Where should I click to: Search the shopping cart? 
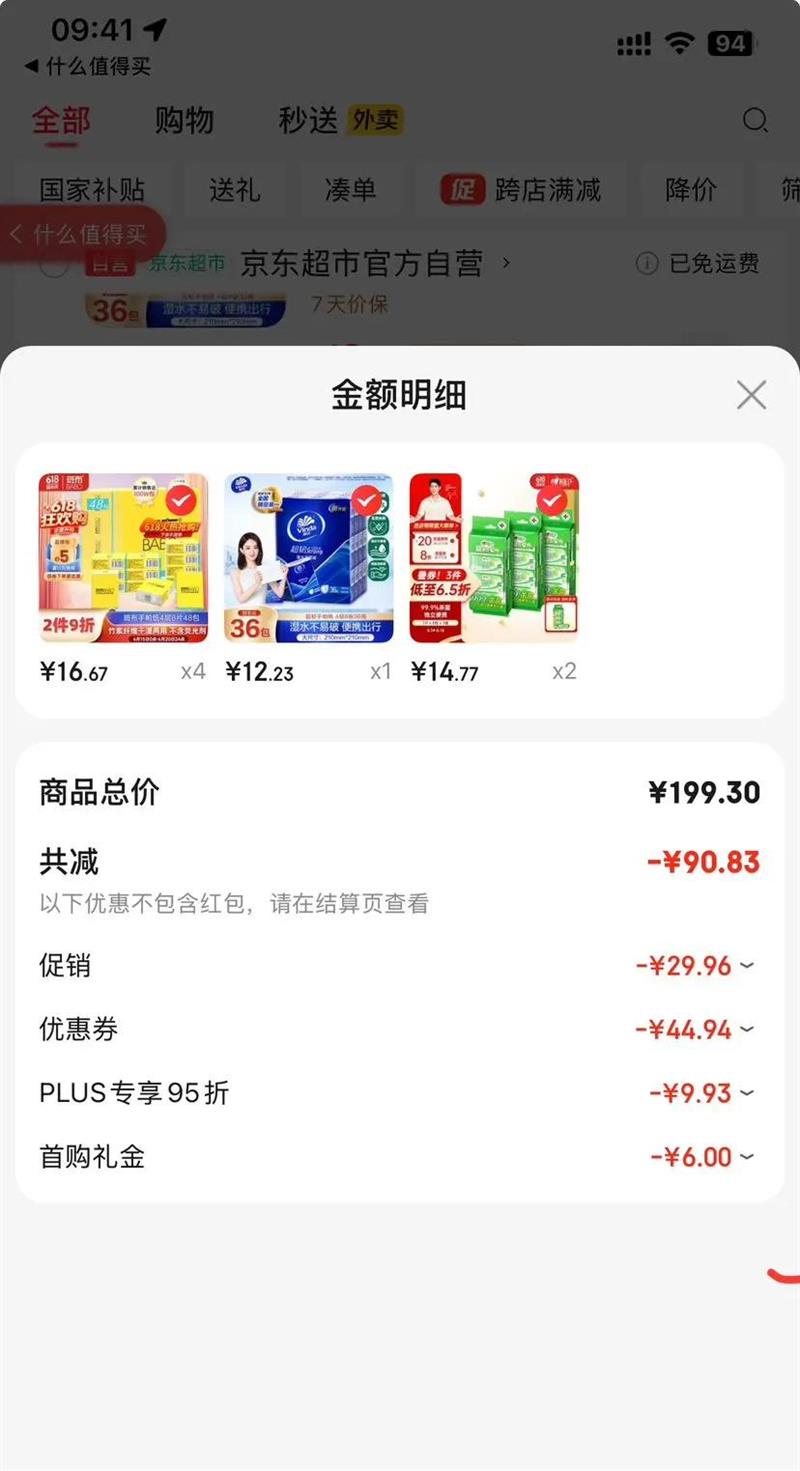click(755, 122)
